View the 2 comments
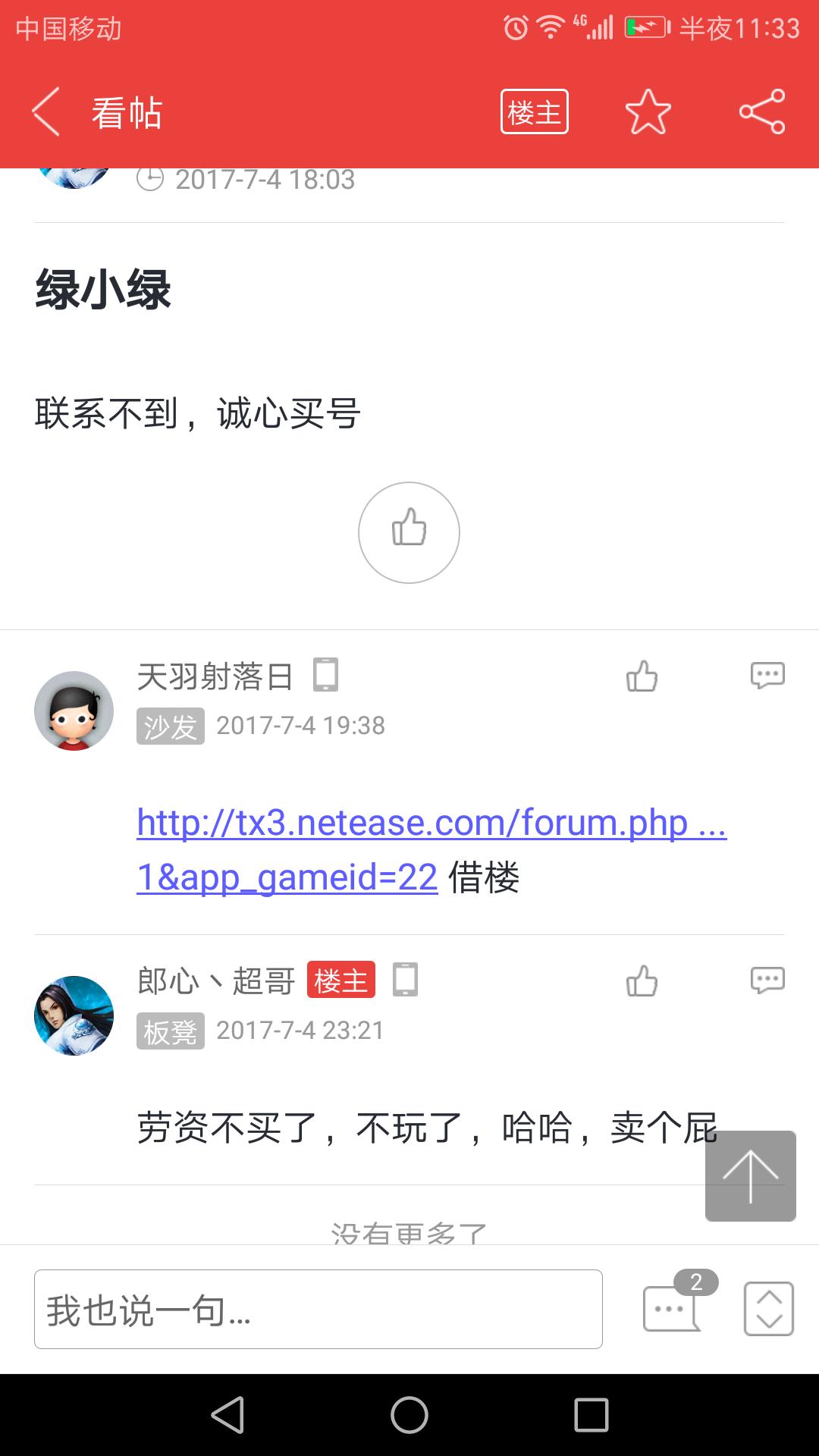Image resolution: width=819 pixels, height=1456 pixels. pos(673,1307)
